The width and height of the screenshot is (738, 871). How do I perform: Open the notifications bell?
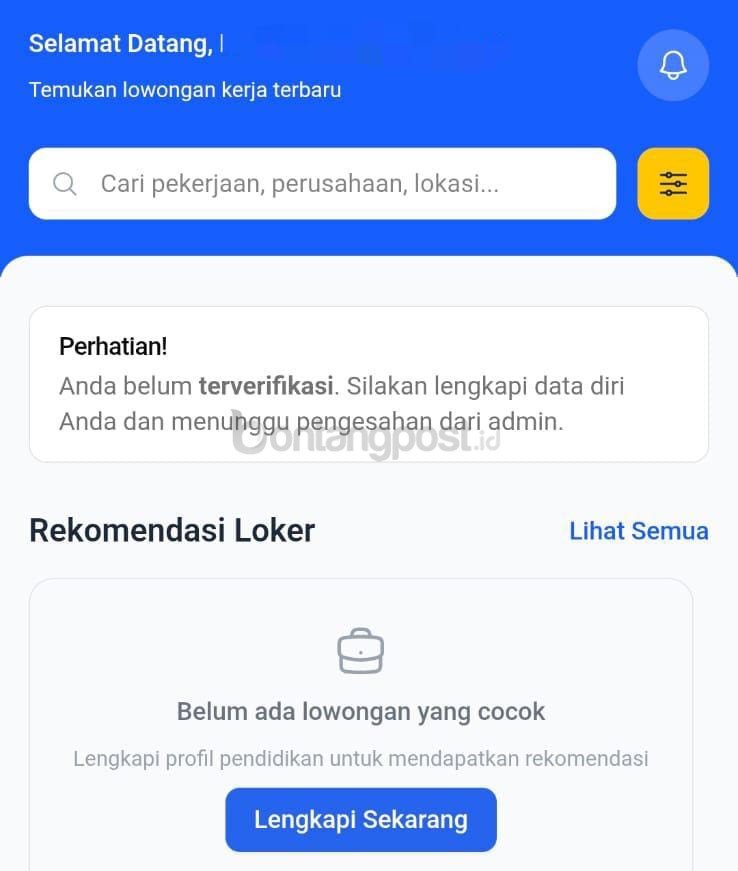(673, 66)
